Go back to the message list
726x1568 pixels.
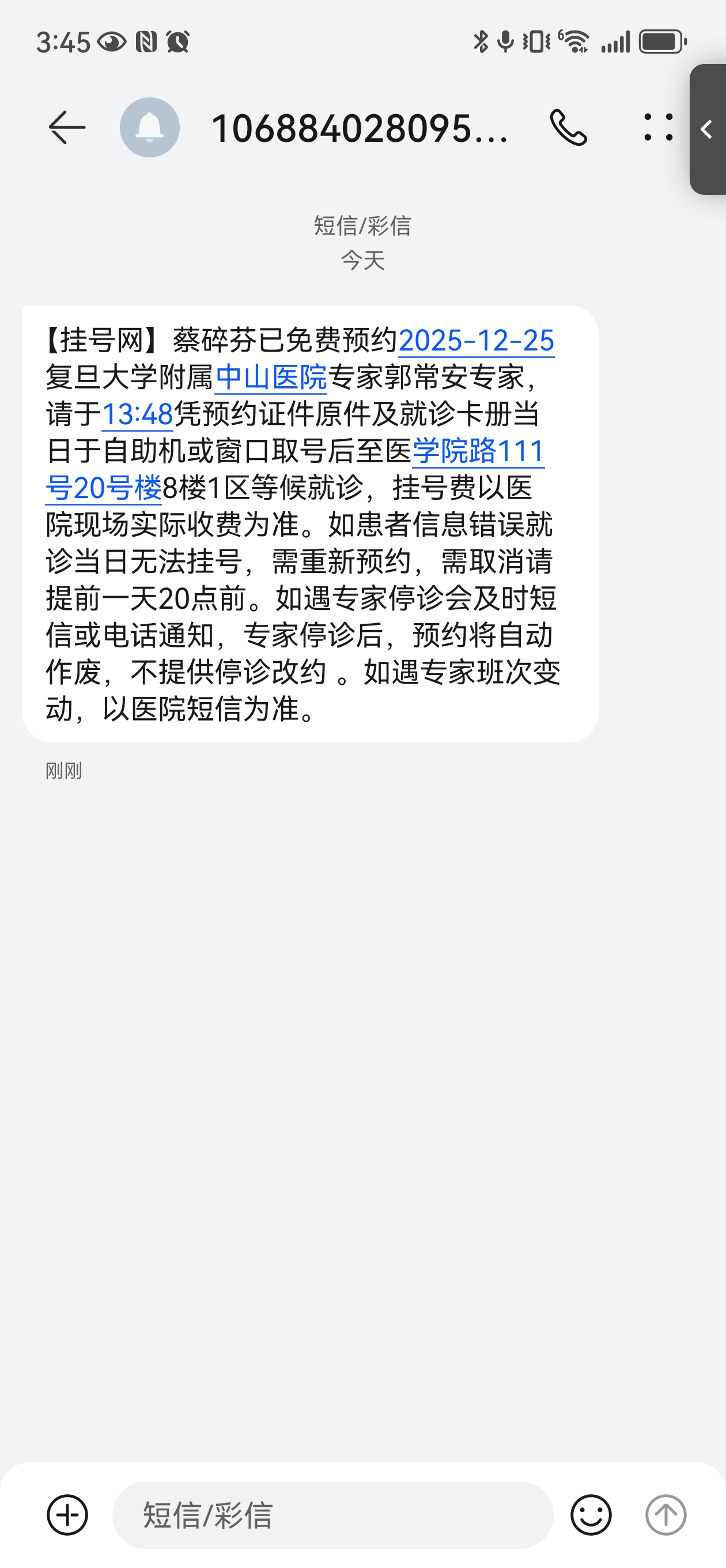click(x=66, y=128)
